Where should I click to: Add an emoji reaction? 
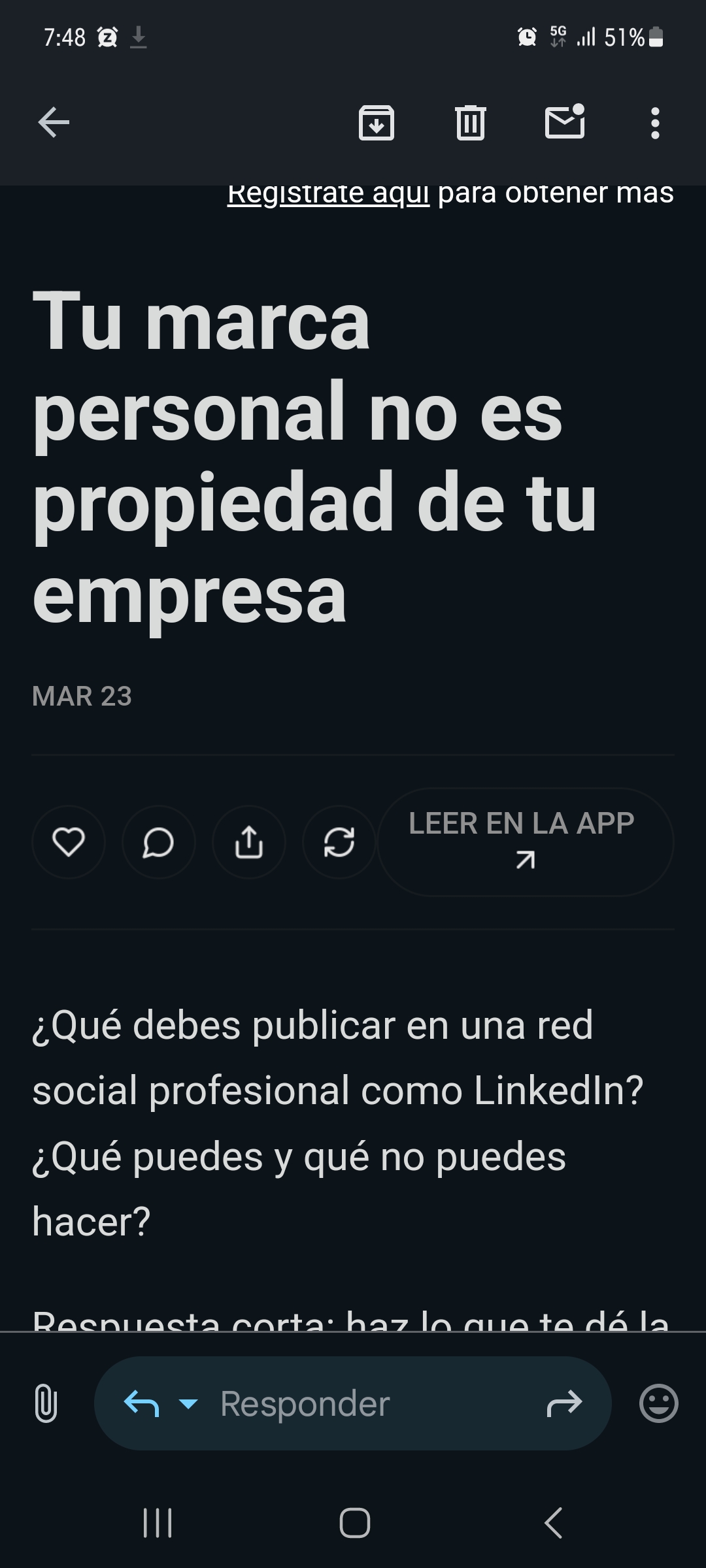pyautogui.click(x=658, y=1403)
